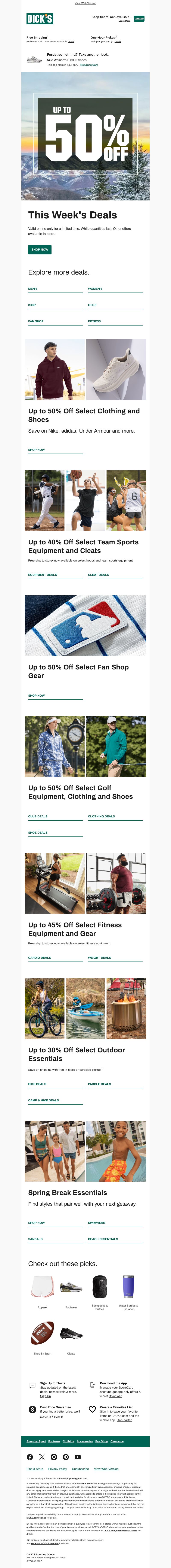Open Bike Deals link
This screenshot has width=171, height=1568.
[x=37, y=1084]
